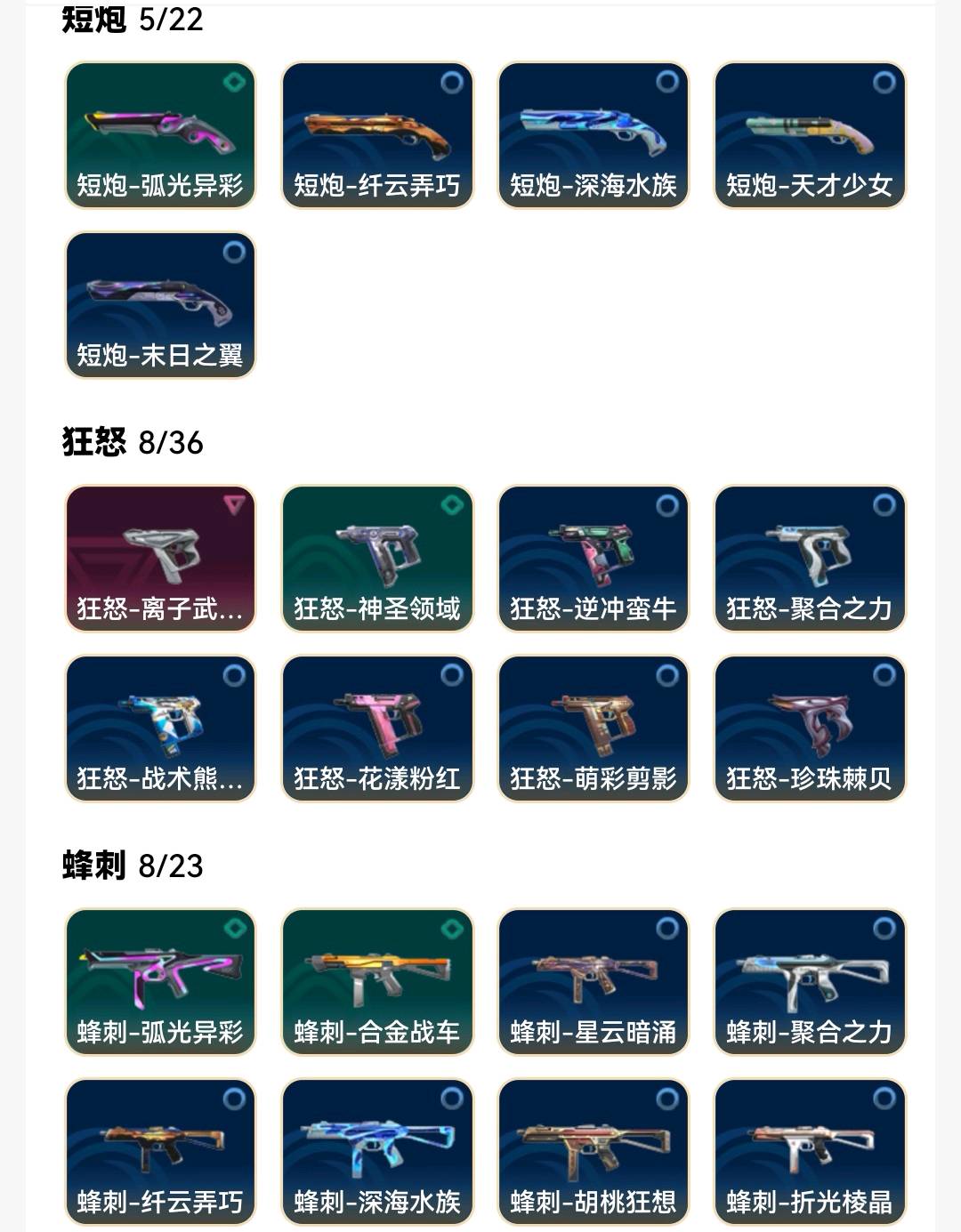View the 短炮-深海水族 skin card
The width and height of the screenshot is (961, 1232).
594,135
